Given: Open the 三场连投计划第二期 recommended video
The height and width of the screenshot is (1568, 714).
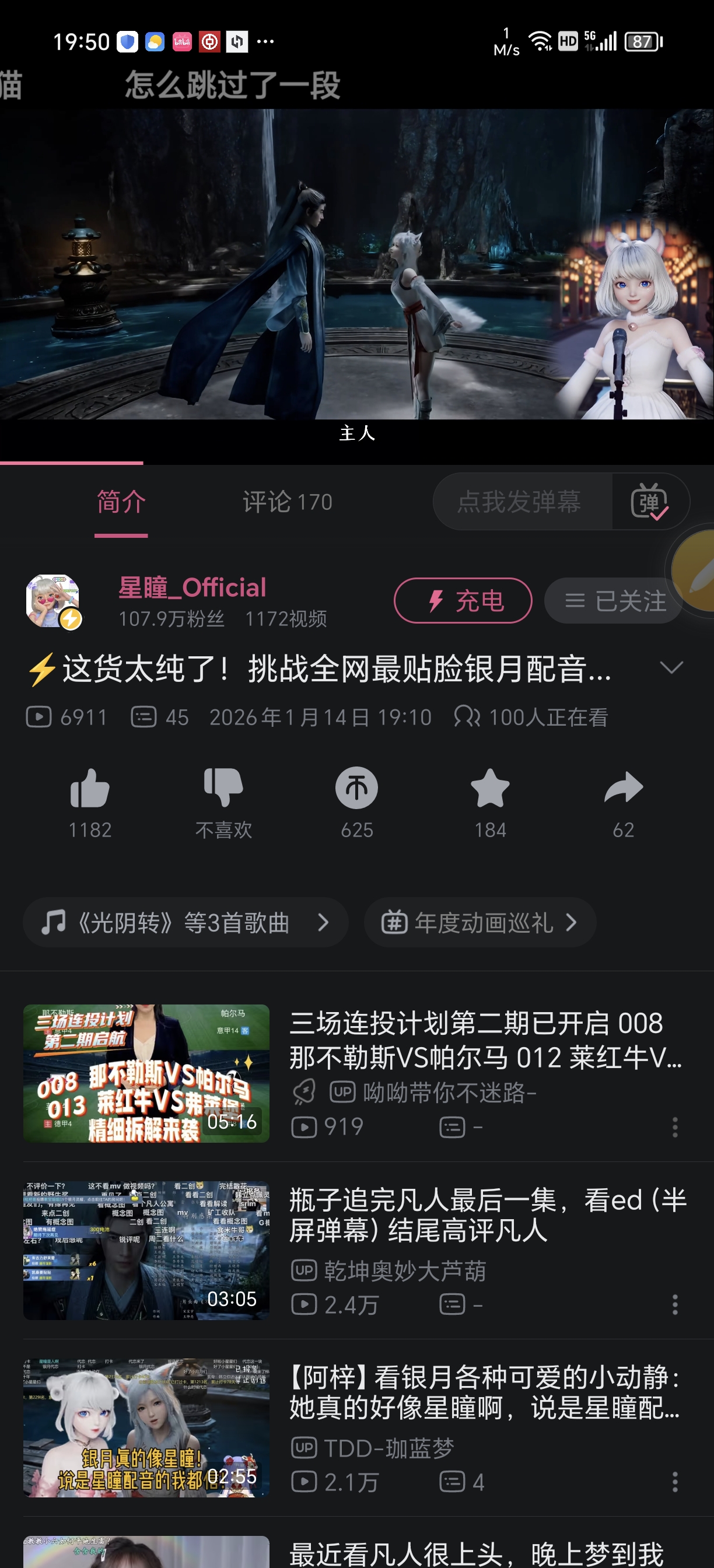Looking at the screenshot, I should click(484, 1039).
